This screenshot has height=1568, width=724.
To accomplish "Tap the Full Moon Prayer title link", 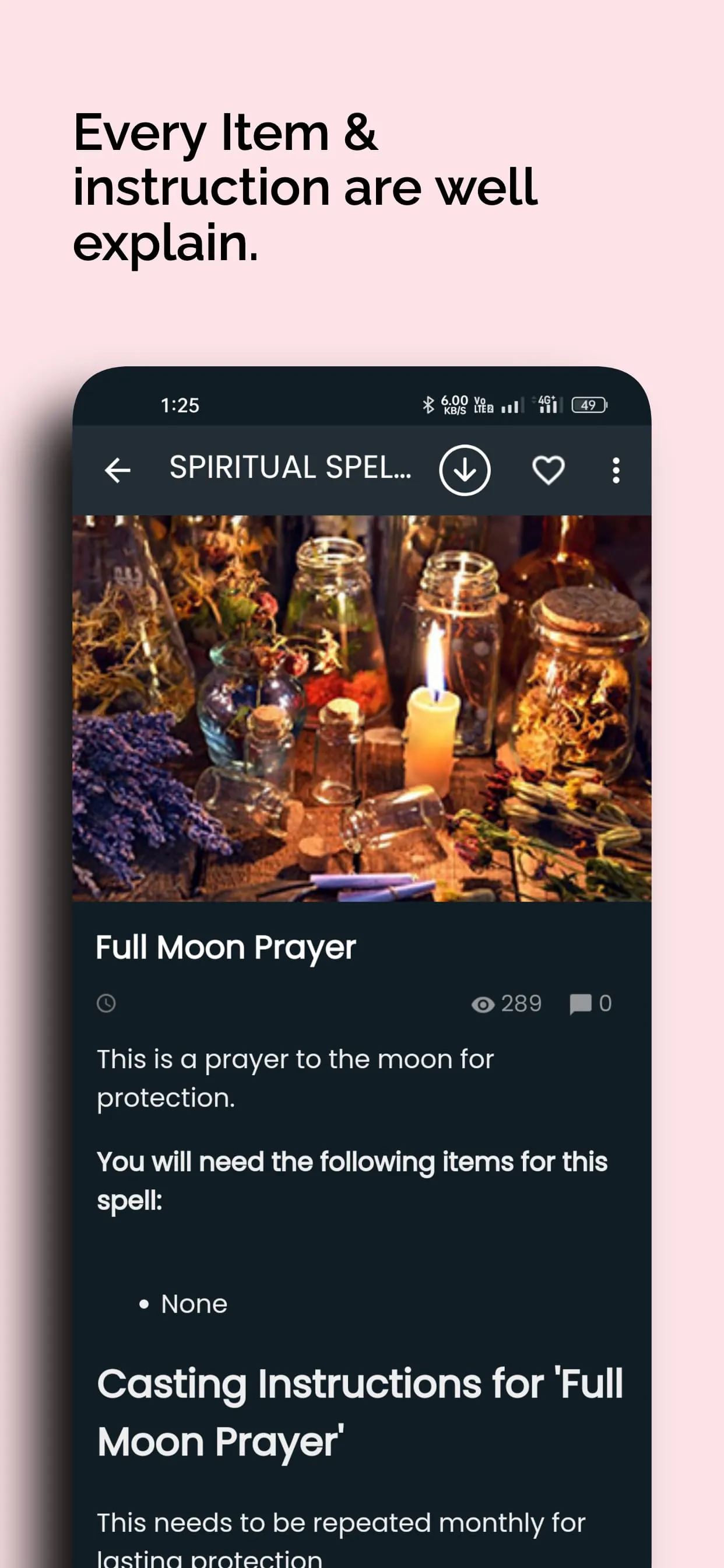I will 226,947.
